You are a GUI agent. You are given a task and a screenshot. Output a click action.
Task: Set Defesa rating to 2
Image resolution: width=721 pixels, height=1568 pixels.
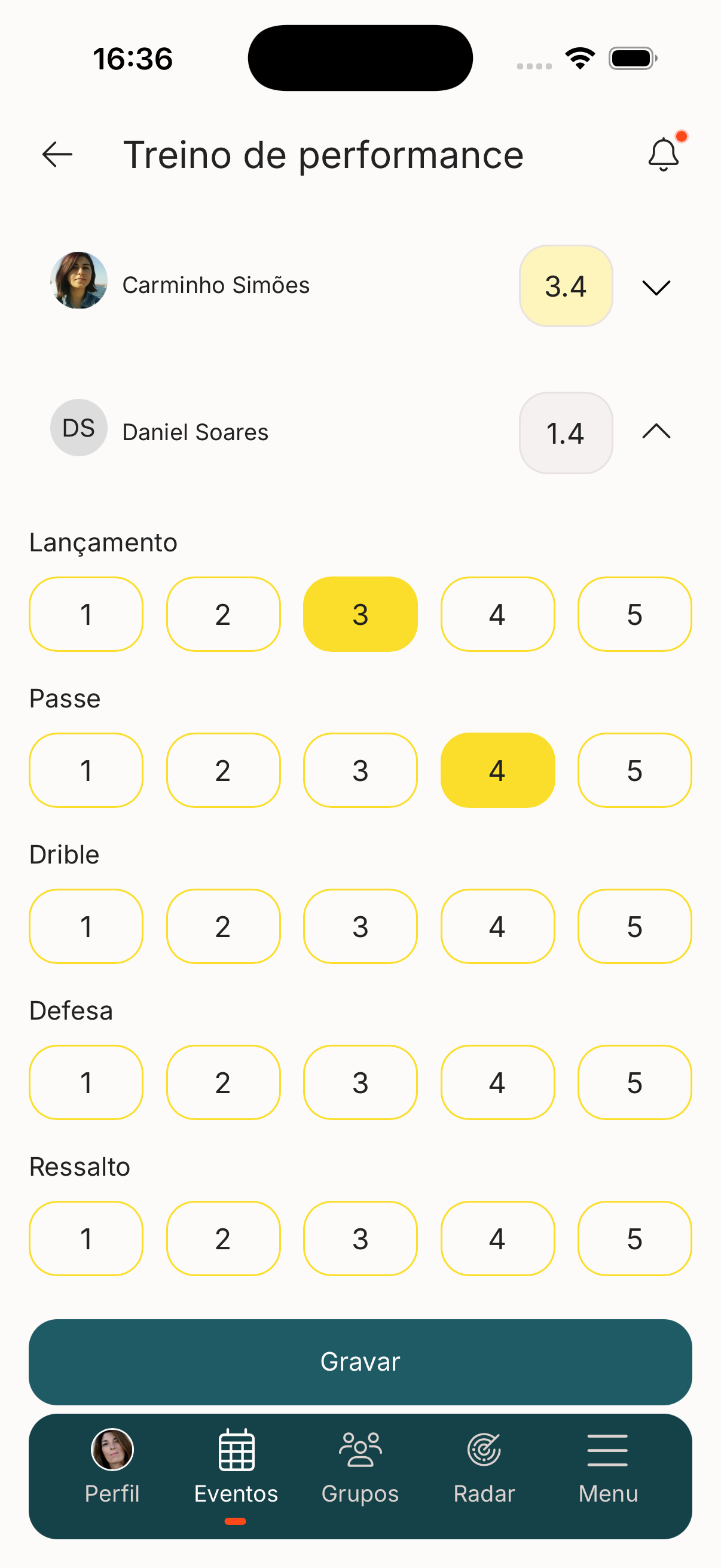(224, 1082)
